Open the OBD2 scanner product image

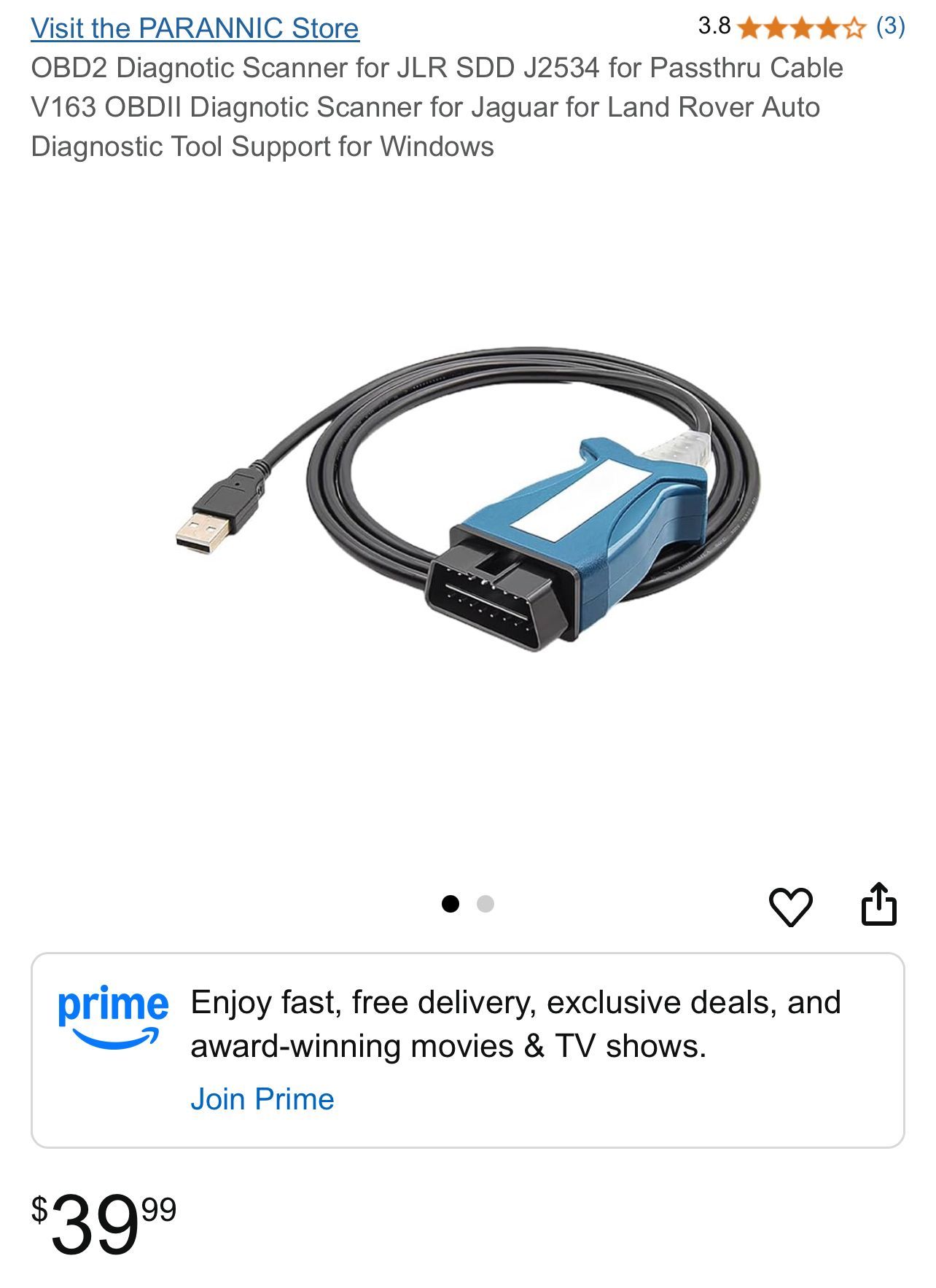pos(468,499)
